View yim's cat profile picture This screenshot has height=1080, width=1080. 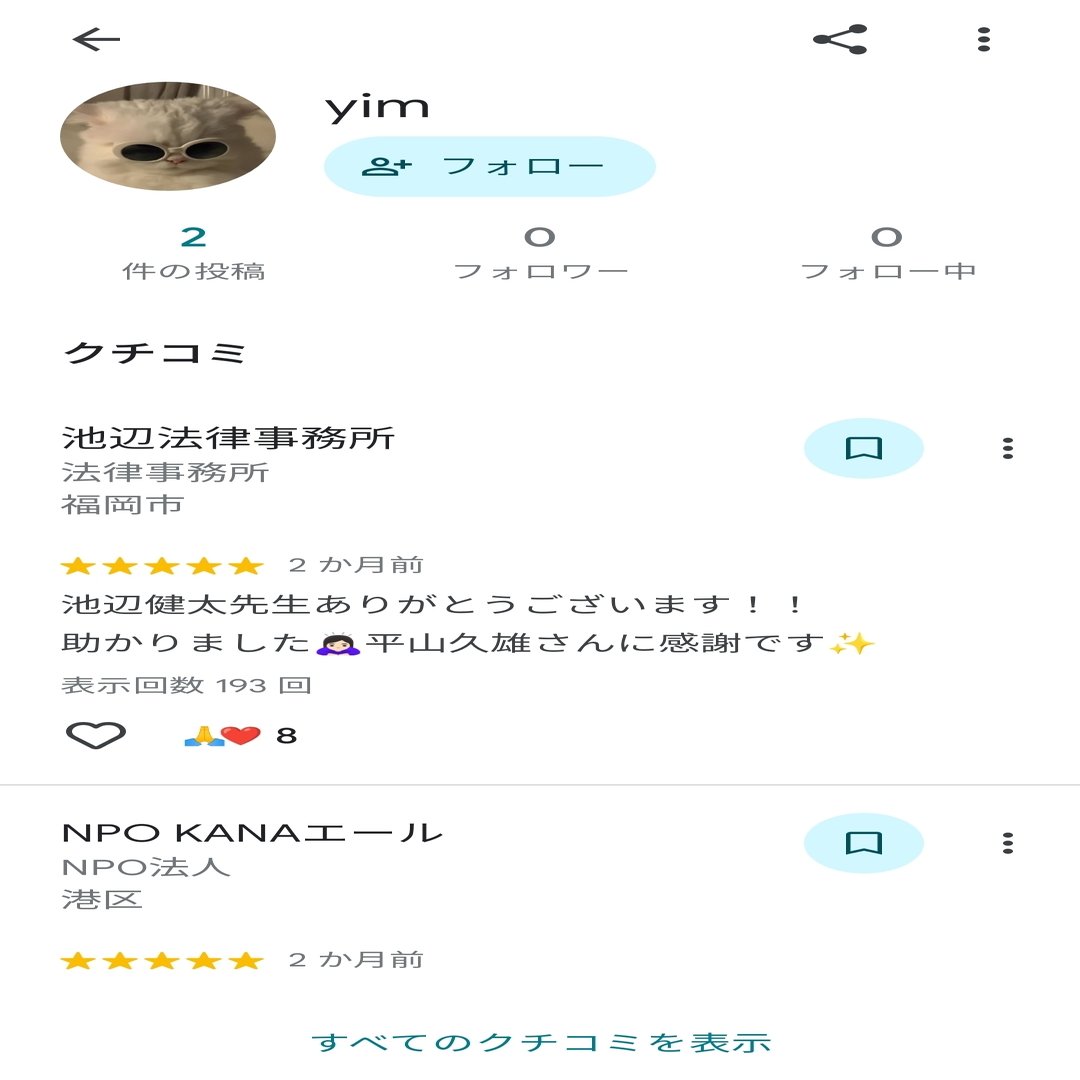click(x=168, y=137)
